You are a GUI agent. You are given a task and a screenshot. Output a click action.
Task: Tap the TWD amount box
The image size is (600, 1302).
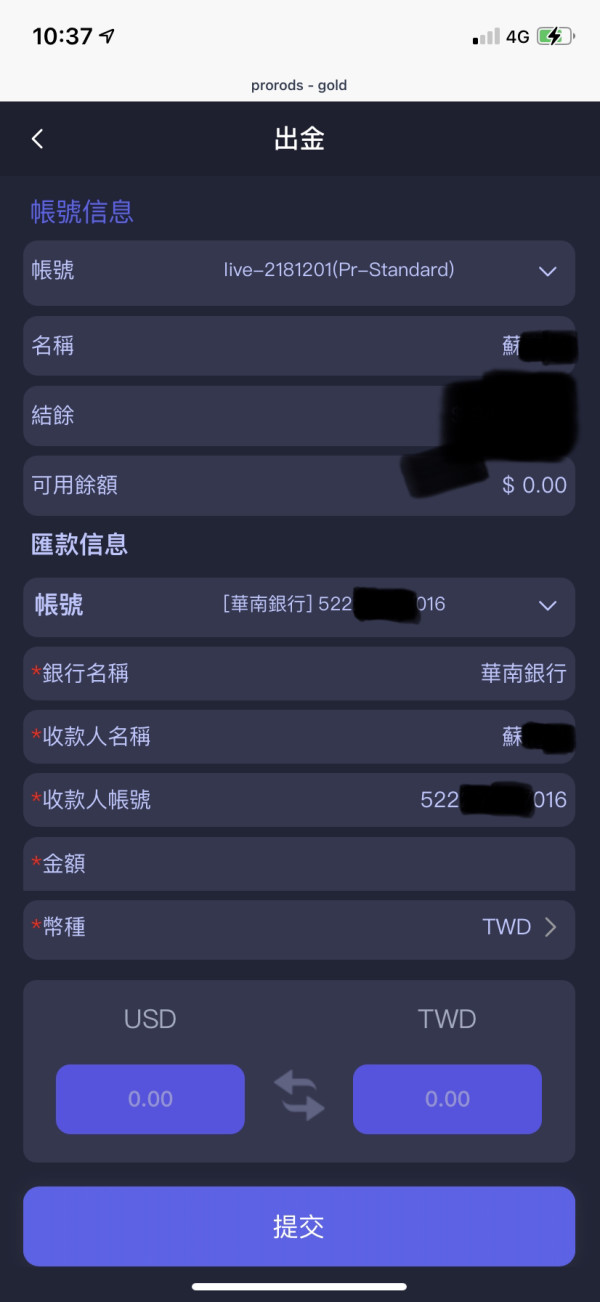click(447, 1099)
